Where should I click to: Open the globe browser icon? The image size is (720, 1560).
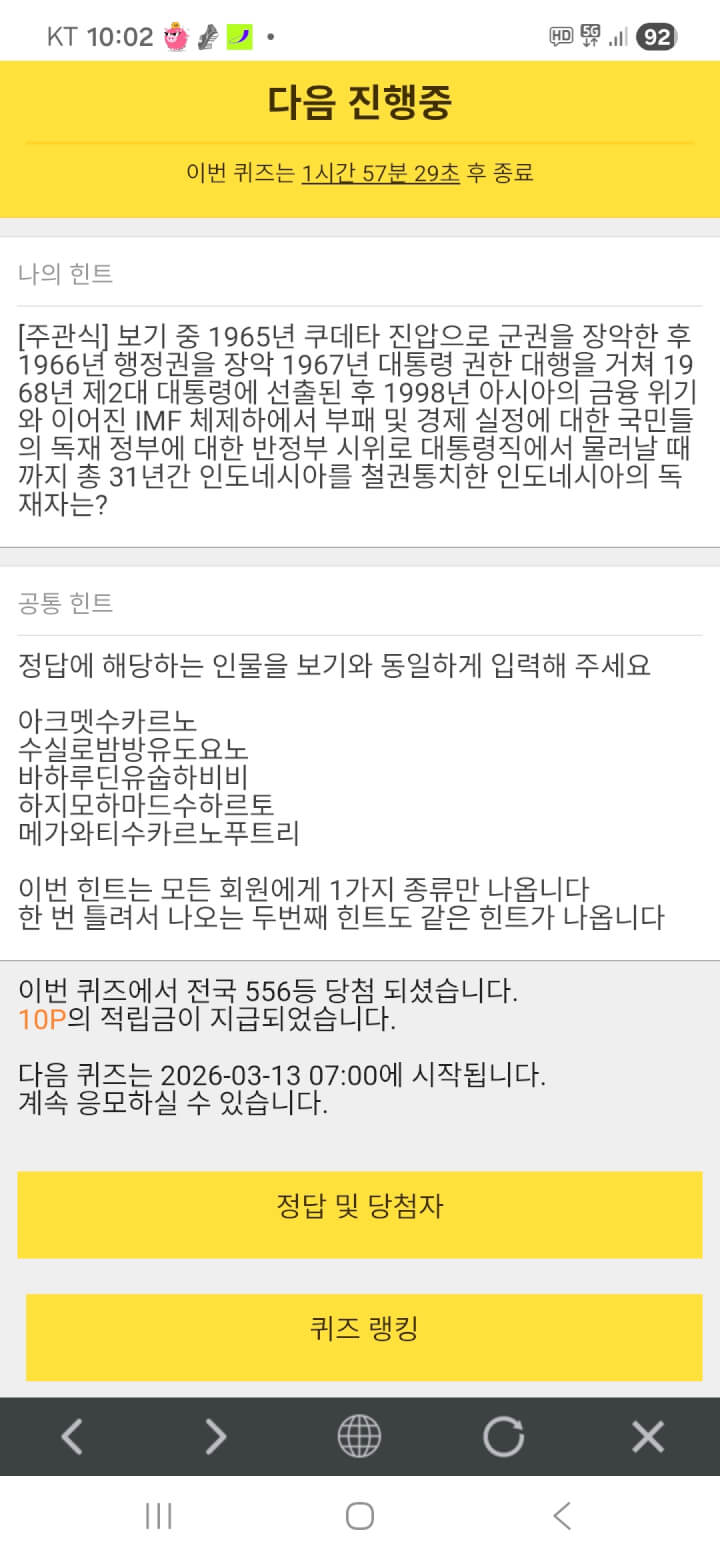pos(359,1437)
